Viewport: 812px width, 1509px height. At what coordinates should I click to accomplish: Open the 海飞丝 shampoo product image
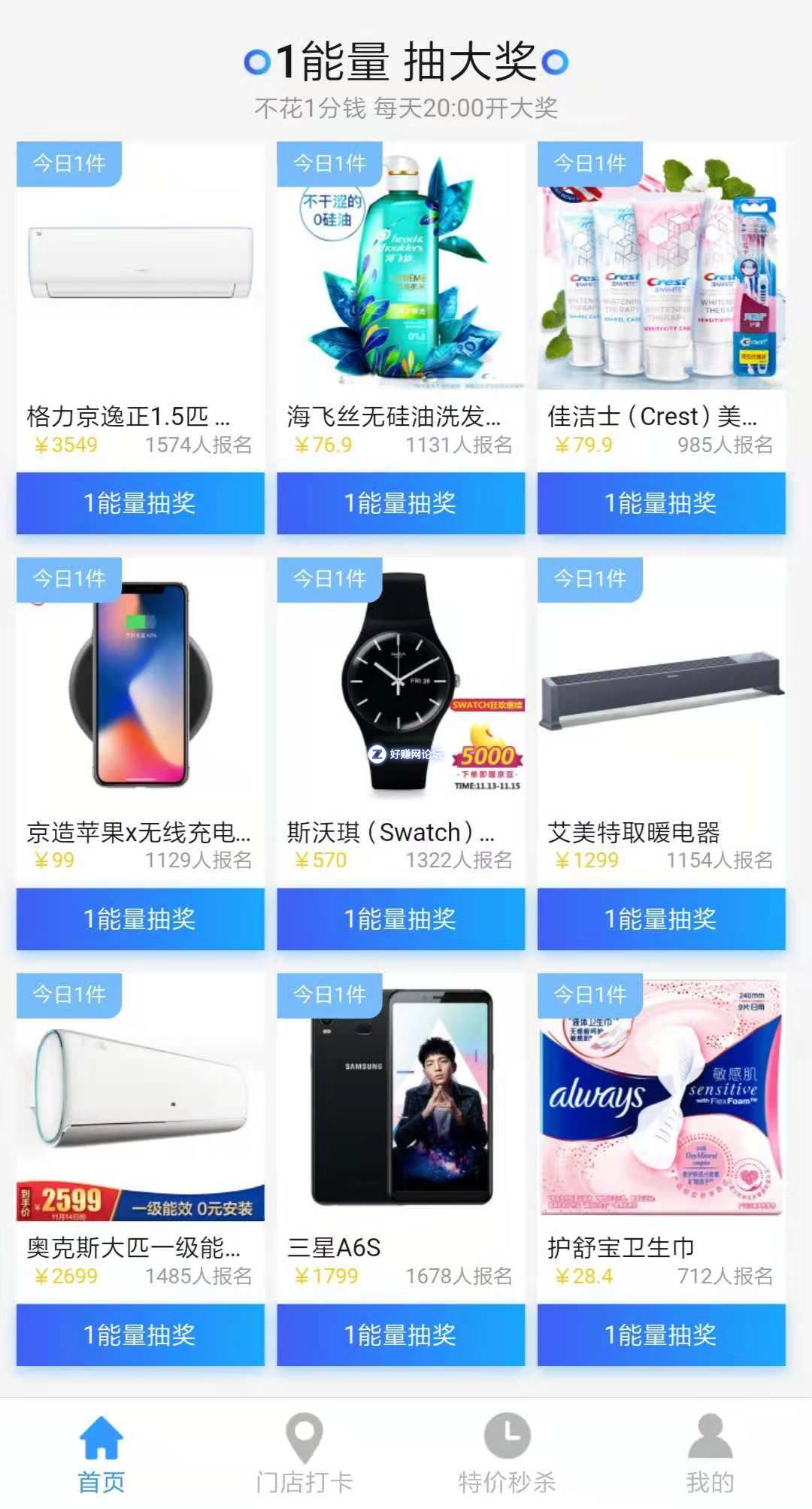(x=401, y=271)
